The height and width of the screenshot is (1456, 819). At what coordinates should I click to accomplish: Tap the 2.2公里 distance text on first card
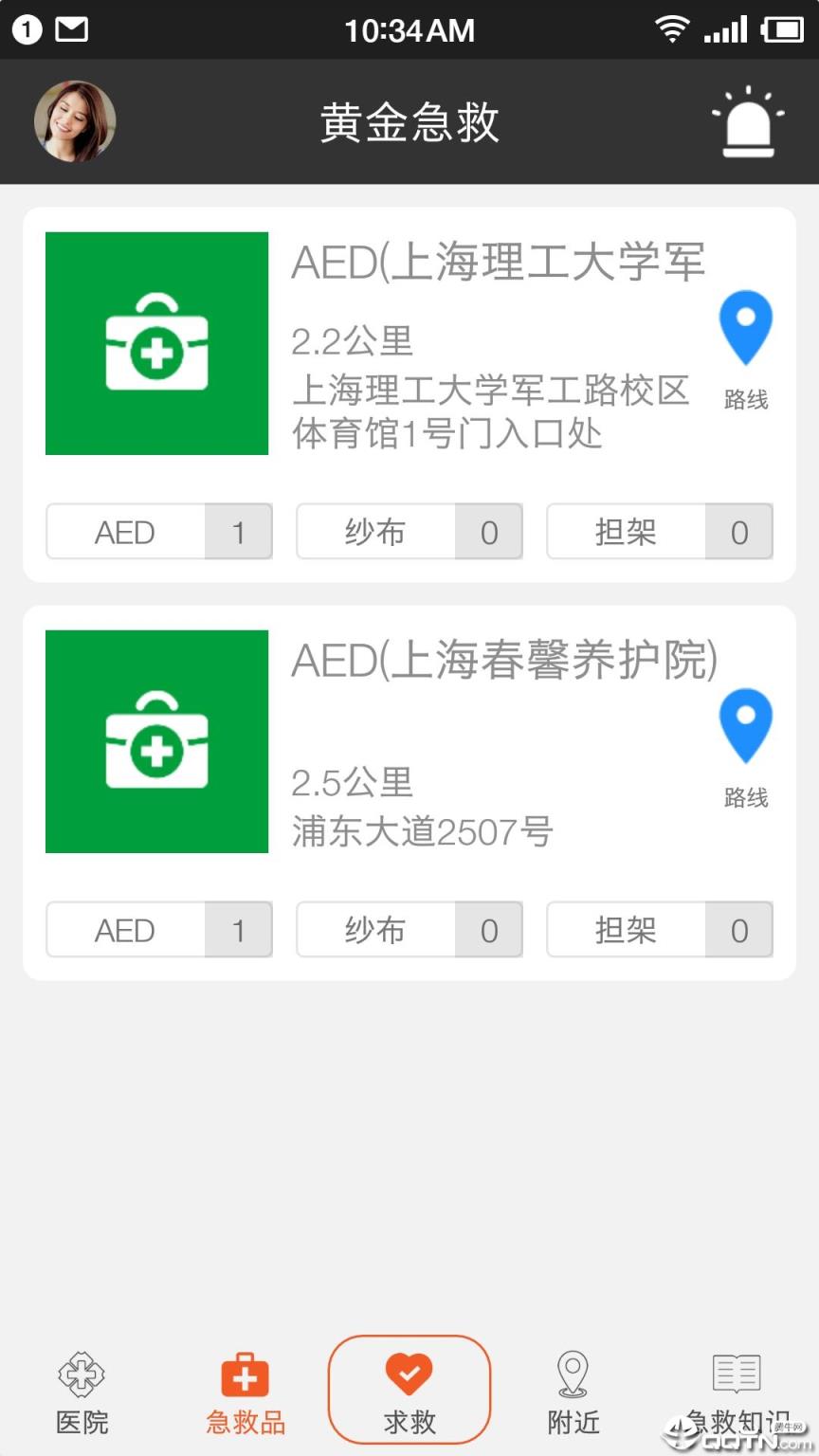pyautogui.click(x=351, y=341)
